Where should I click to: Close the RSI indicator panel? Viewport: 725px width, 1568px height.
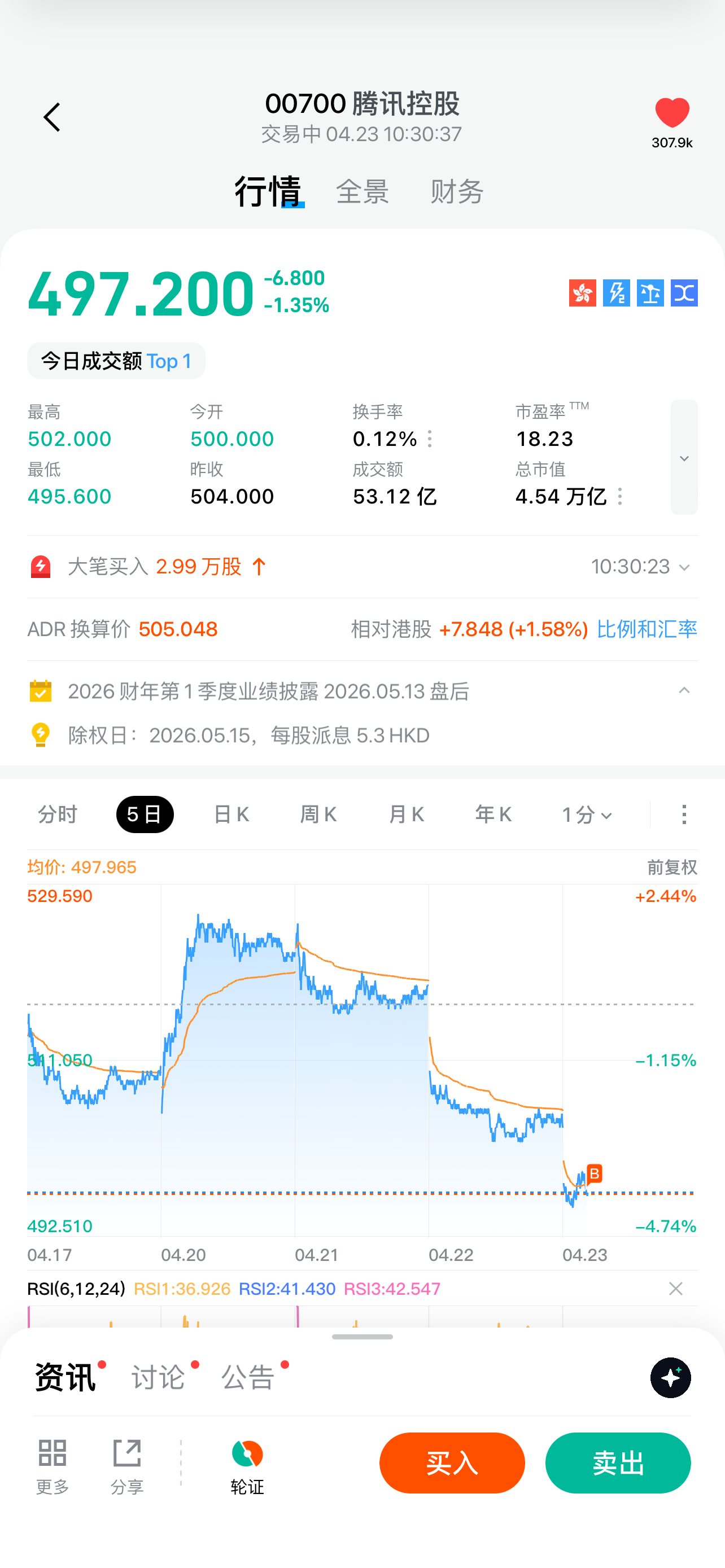[x=675, y=1289]
